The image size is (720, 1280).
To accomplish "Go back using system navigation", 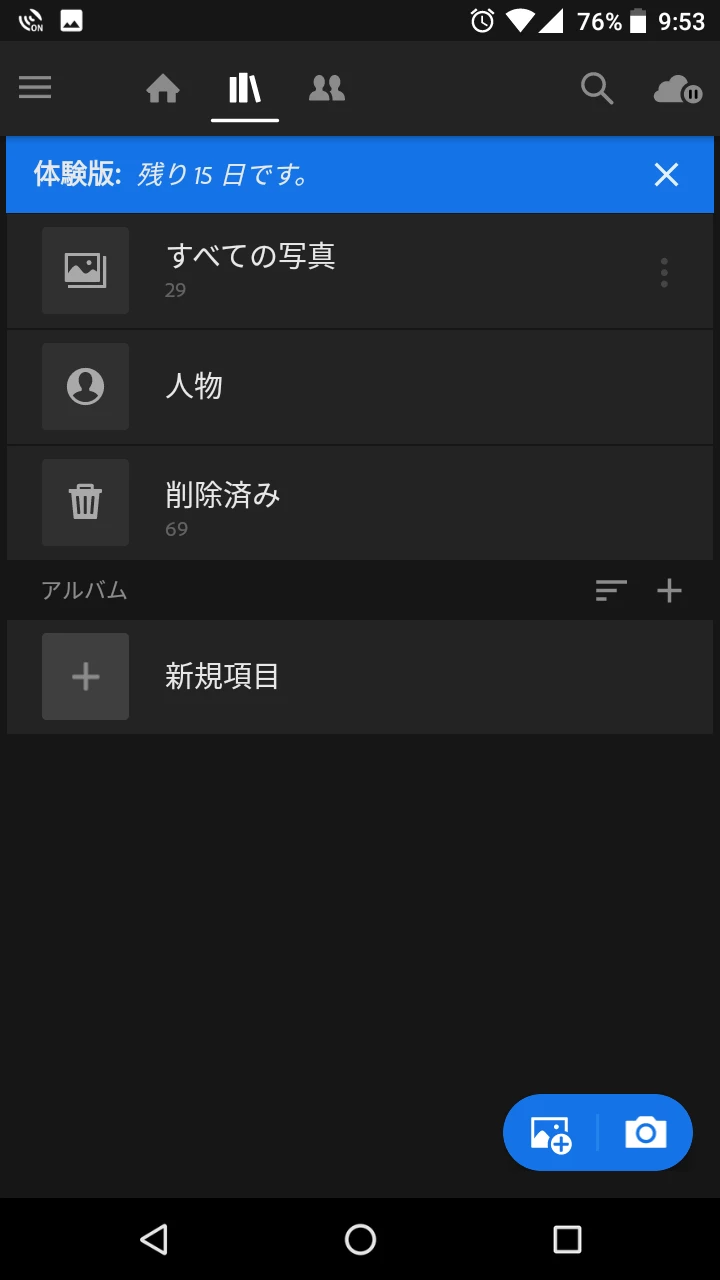I will click(x=154, y=1240).
